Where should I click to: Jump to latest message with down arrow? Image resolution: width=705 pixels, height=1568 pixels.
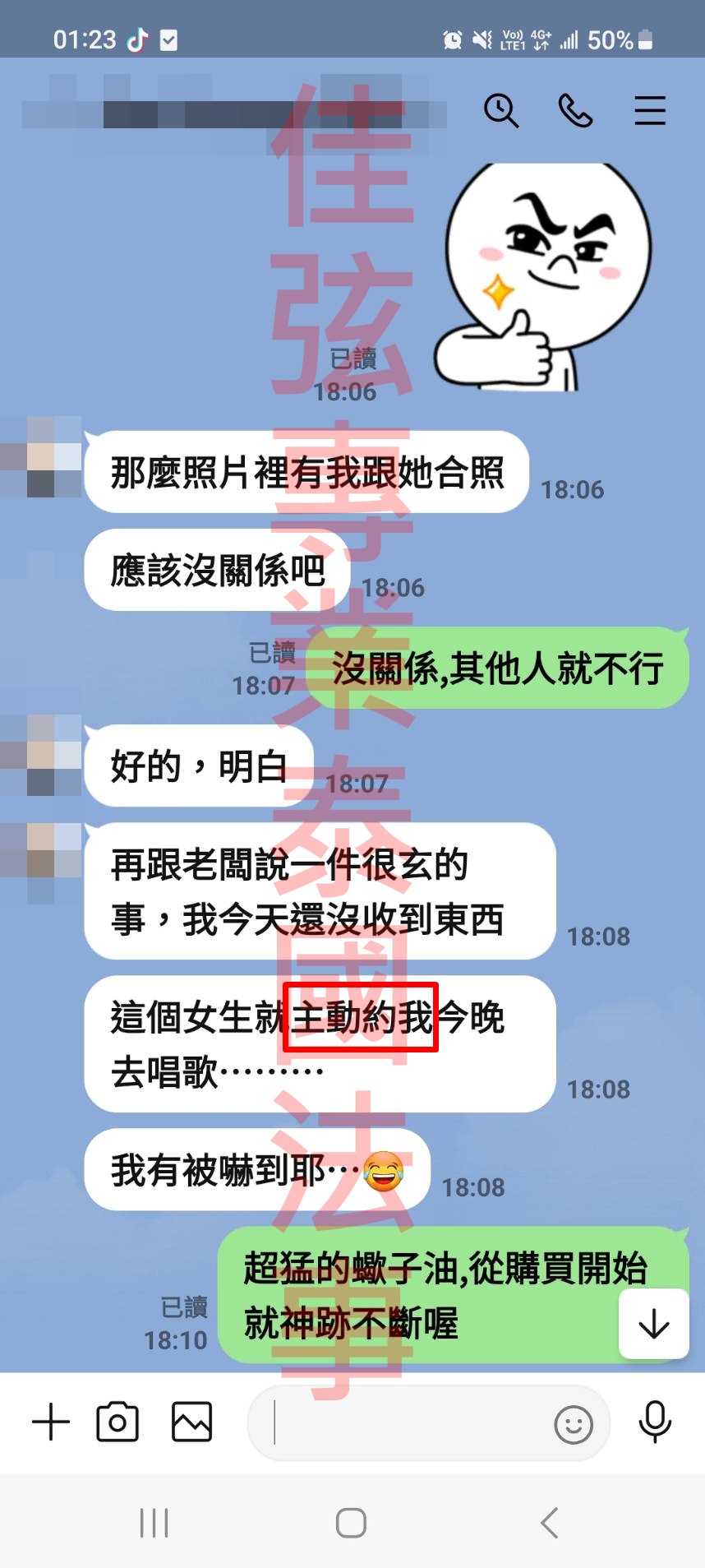pyautogui.click(x=654, y=1324)
